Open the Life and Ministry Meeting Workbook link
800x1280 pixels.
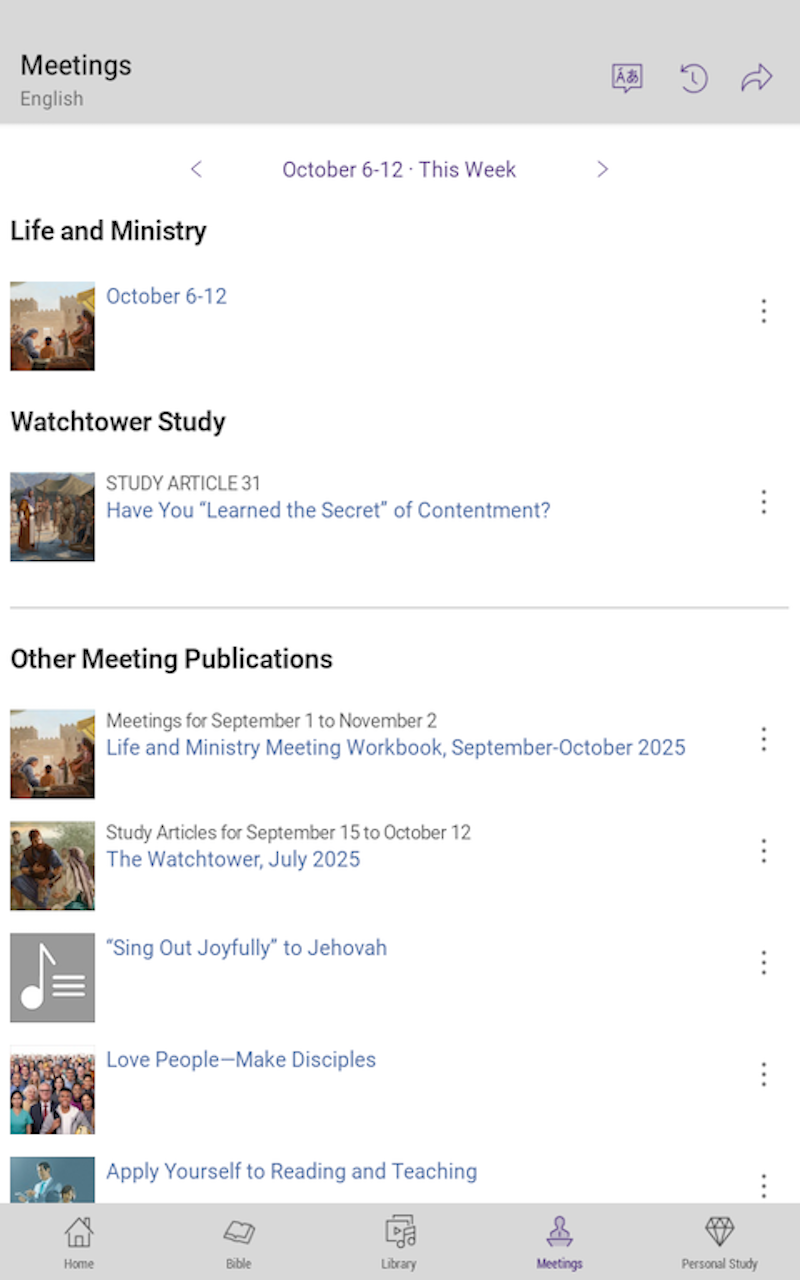396,747
